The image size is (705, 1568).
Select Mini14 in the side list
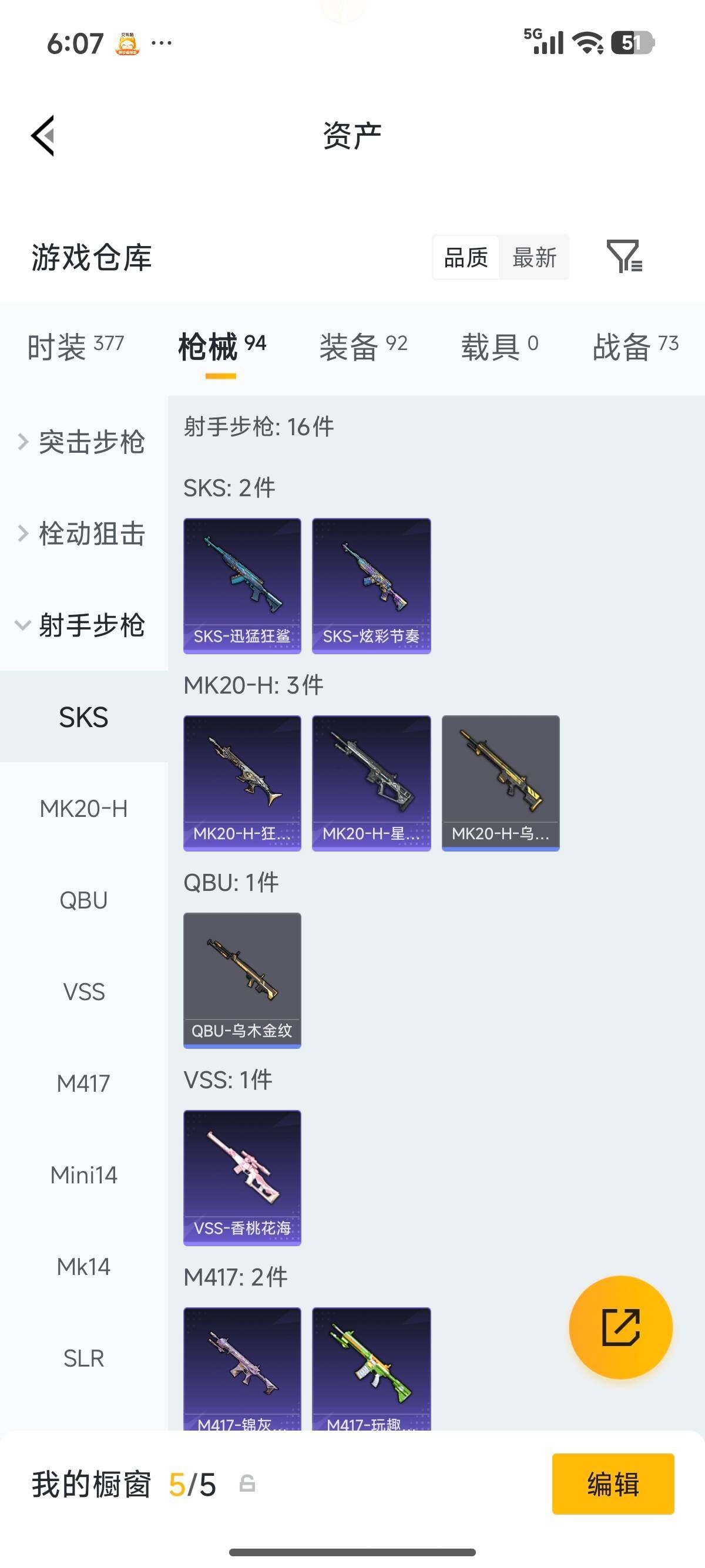pyautogui.click(x=83, y=1175)
